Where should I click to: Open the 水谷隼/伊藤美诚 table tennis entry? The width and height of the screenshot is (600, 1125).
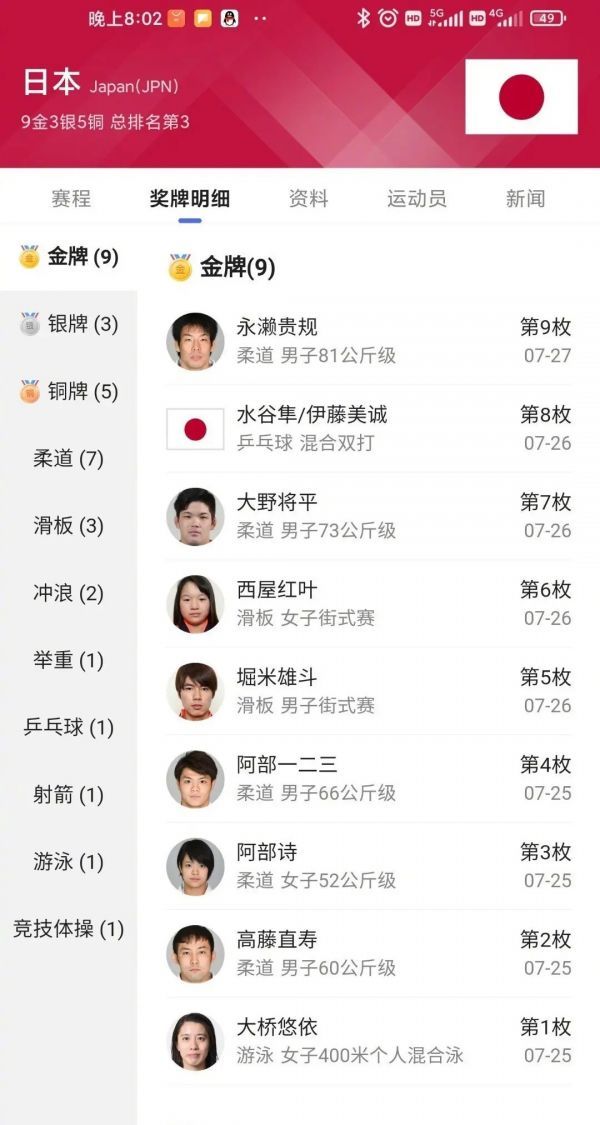[369, 428]
